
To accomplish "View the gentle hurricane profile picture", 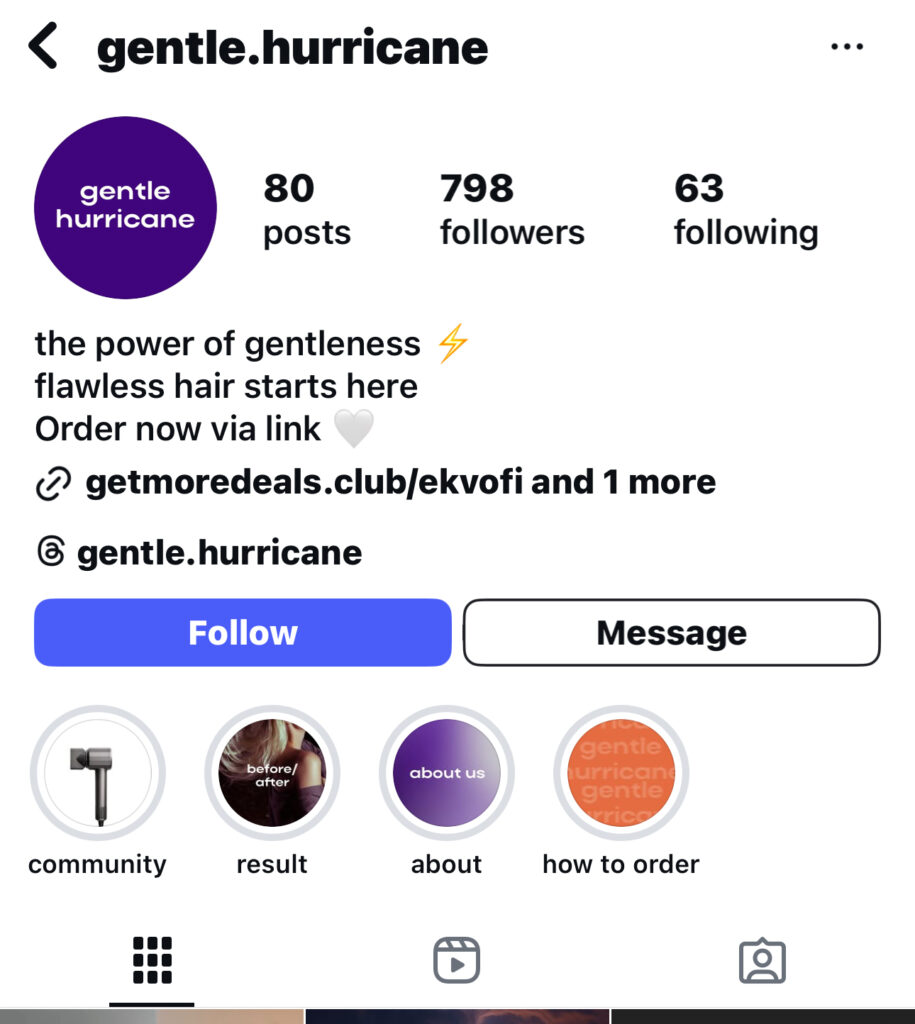I will 125,207.
